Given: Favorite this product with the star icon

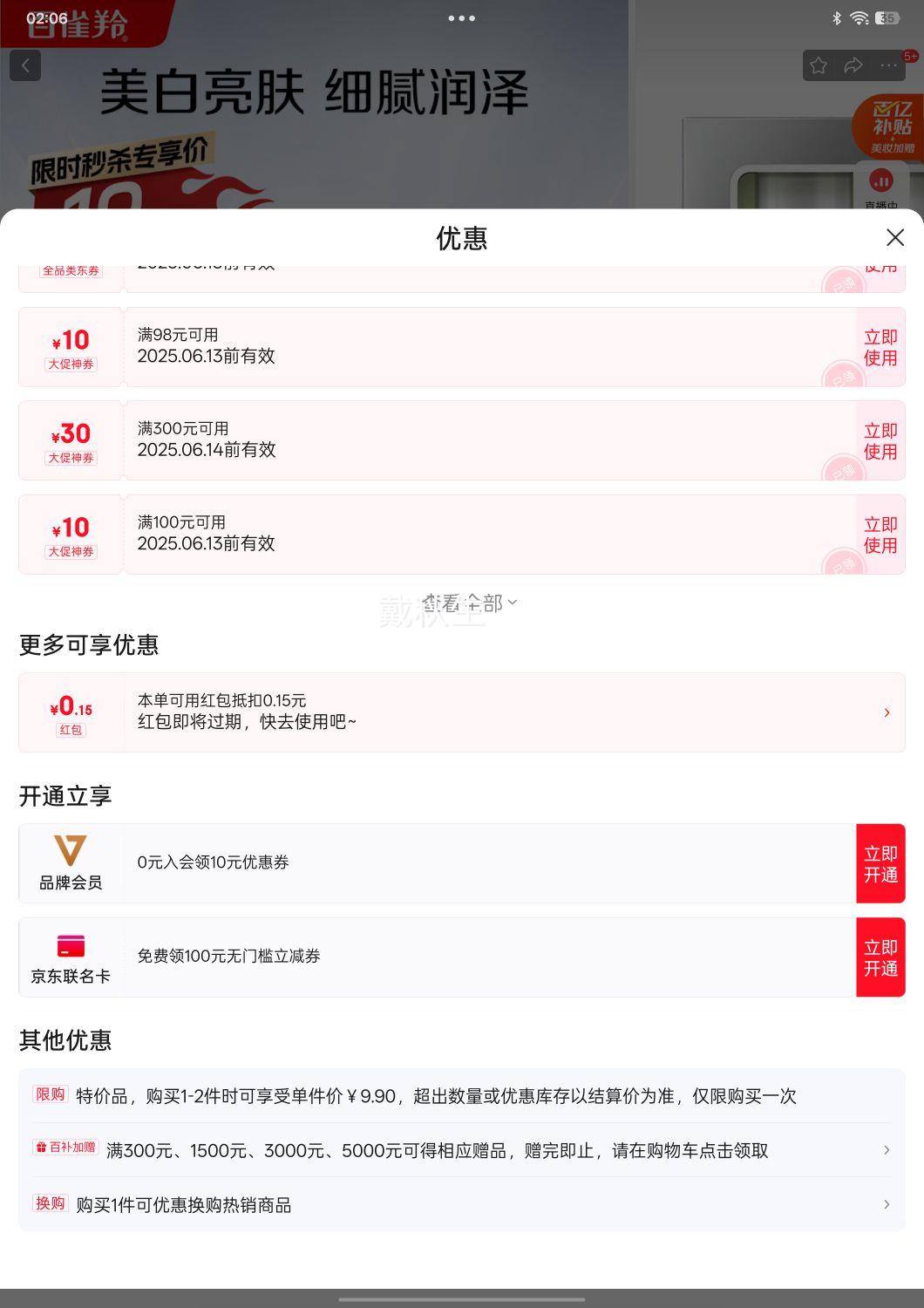Looking at the screenshot, I should 819,65.
